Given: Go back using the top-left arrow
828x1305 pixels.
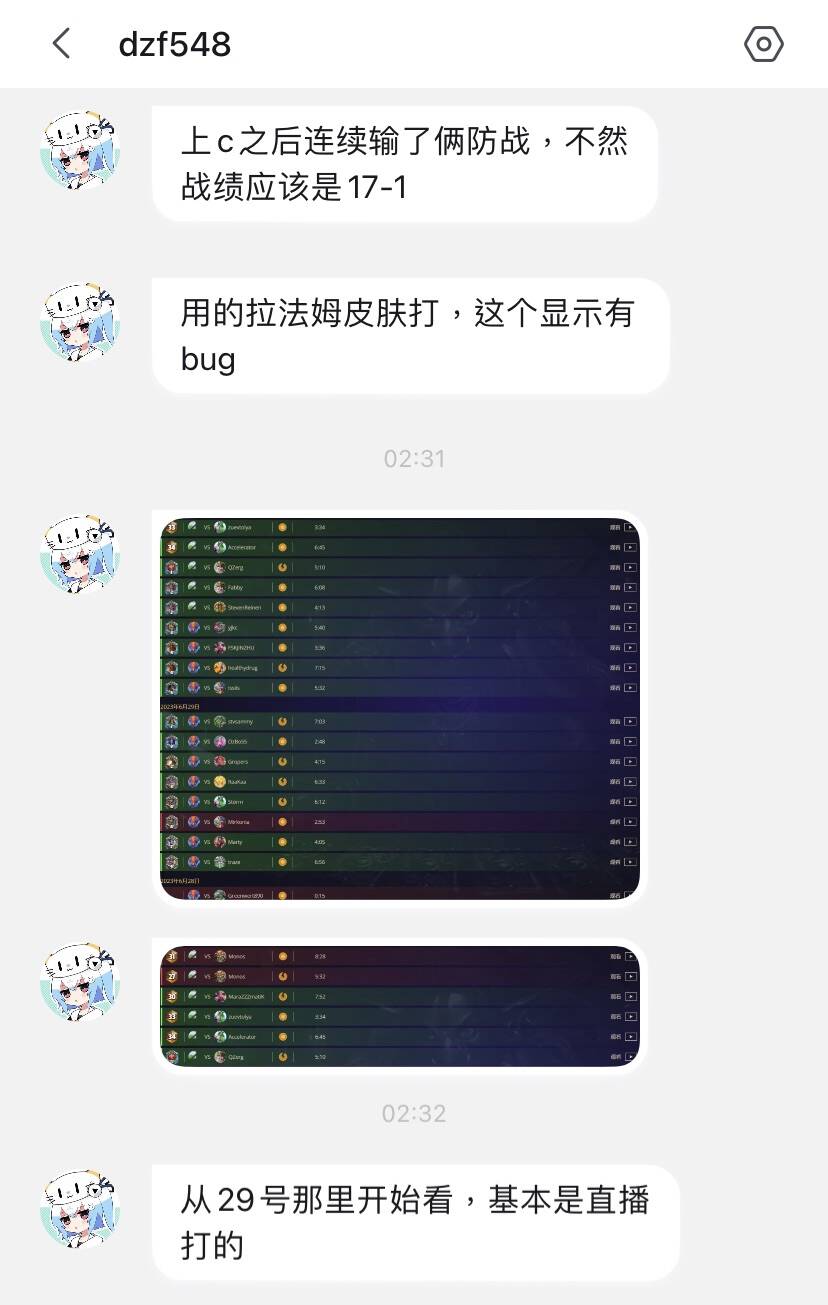Looking at the screenshot, I should 62,44.
